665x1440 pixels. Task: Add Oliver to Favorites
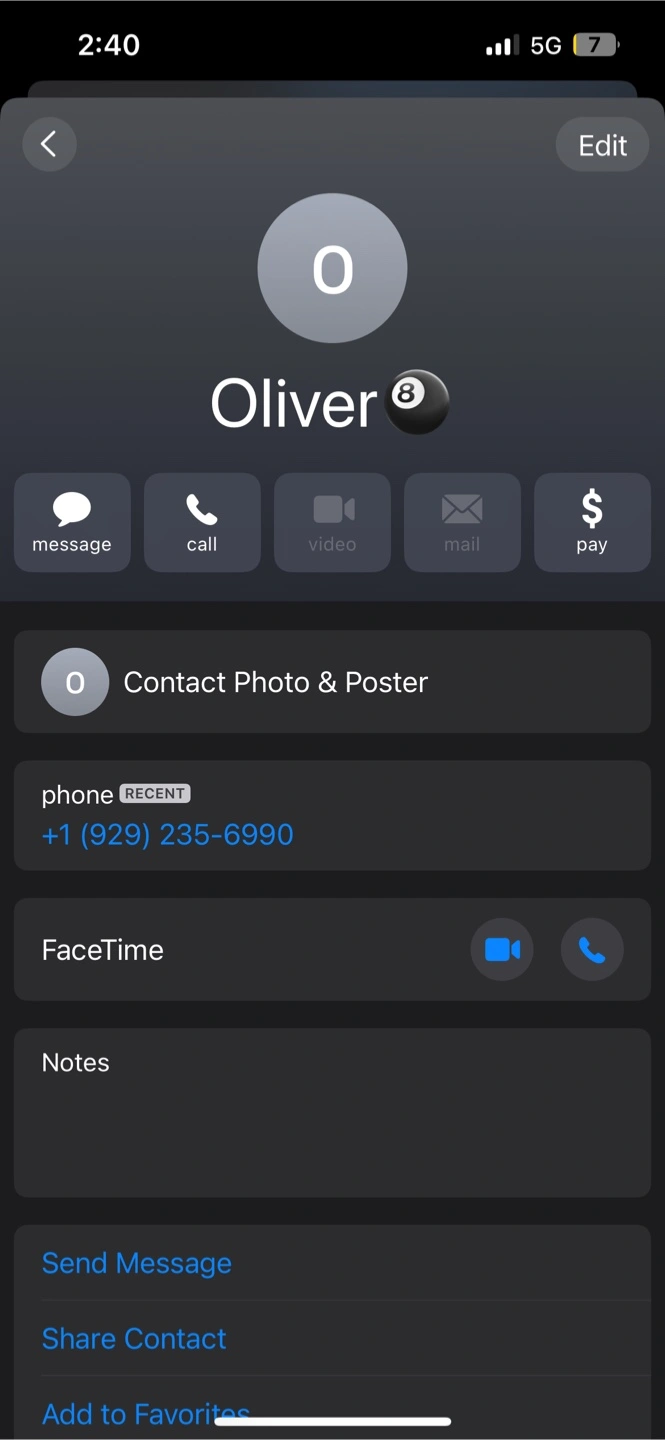coord(145,1412)
